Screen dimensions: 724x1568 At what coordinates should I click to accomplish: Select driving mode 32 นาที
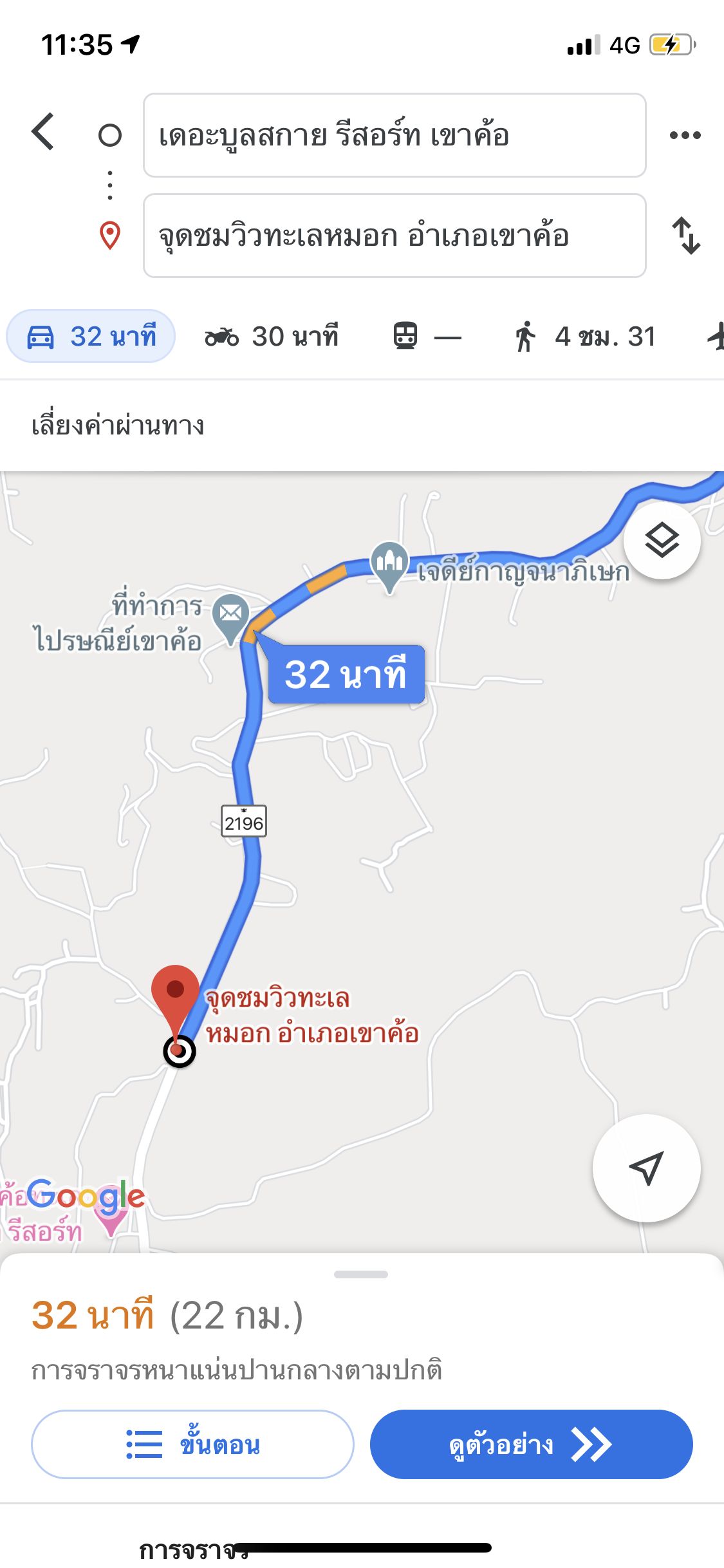(x=91, y=337)
